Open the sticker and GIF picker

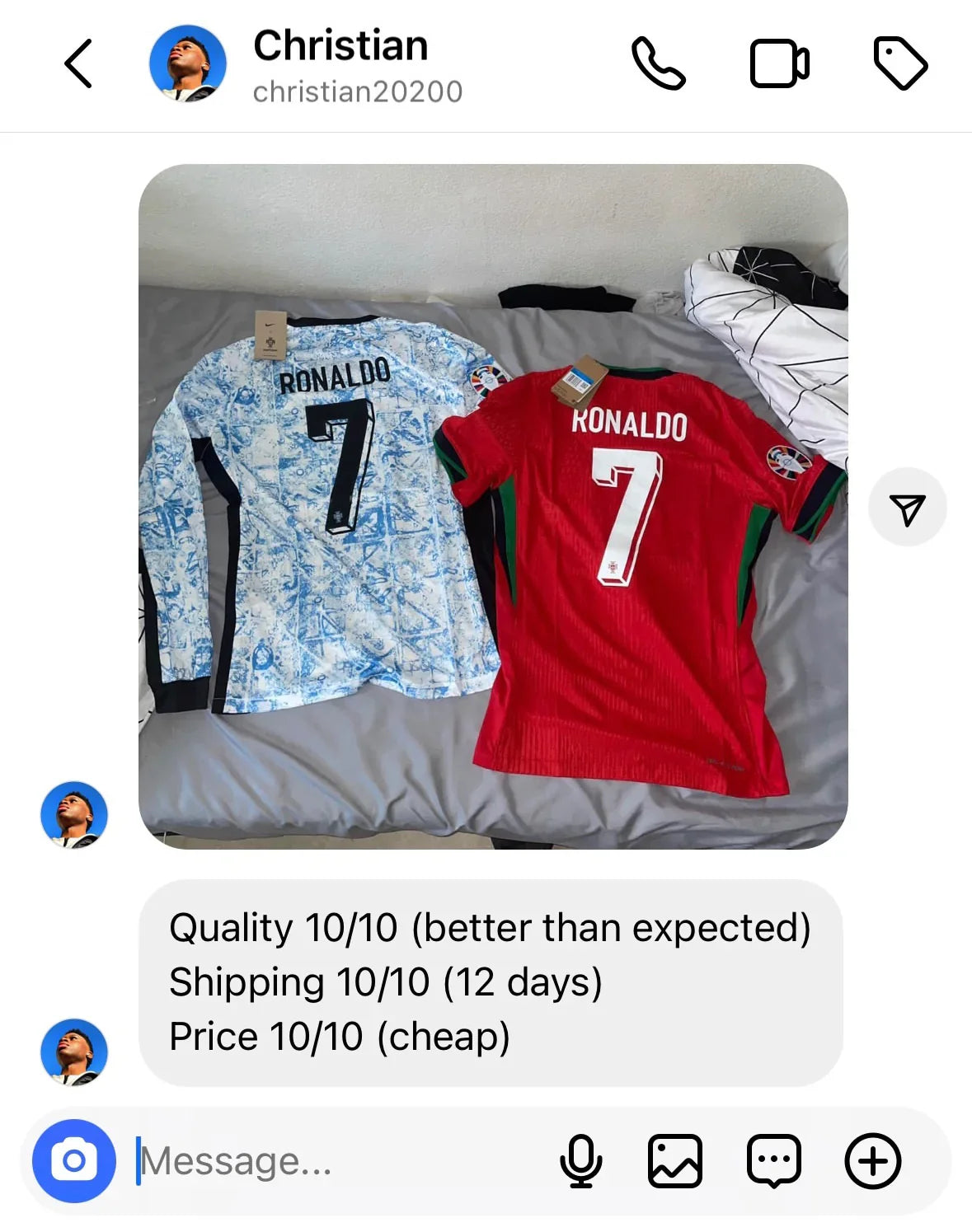[773, 1161]
